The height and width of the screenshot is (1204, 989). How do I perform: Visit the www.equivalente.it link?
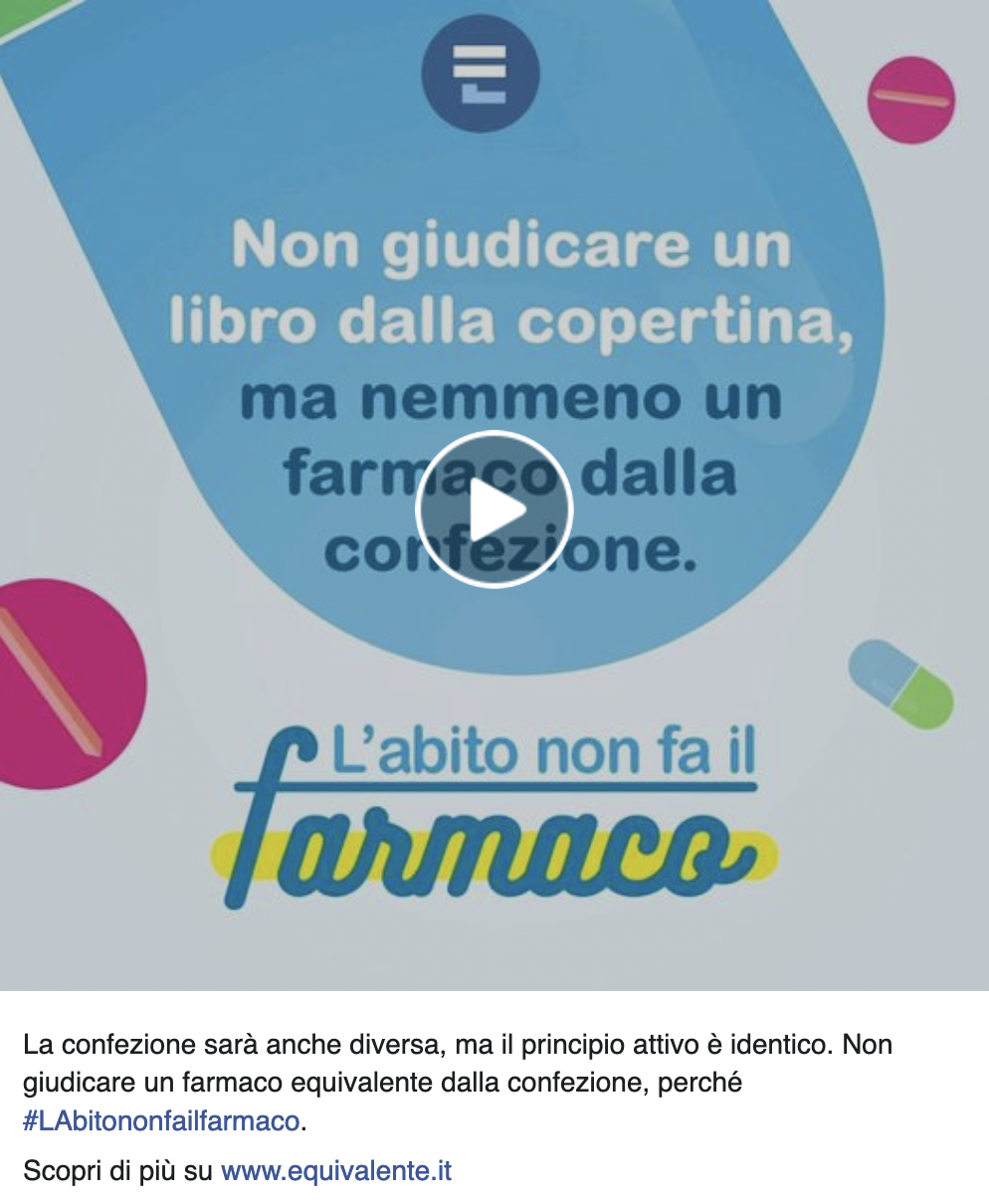pos(336,1171)
